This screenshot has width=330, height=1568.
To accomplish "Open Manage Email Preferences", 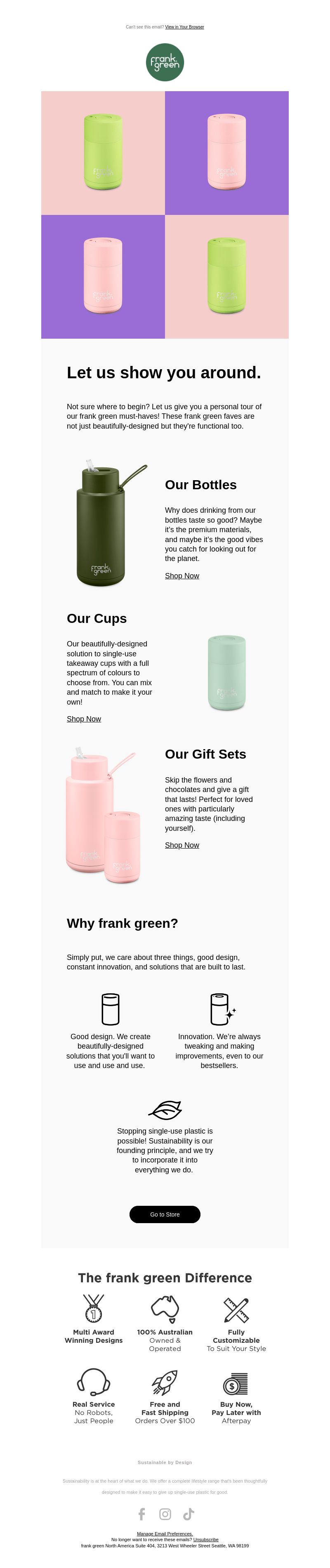I will pos(165,1534).
